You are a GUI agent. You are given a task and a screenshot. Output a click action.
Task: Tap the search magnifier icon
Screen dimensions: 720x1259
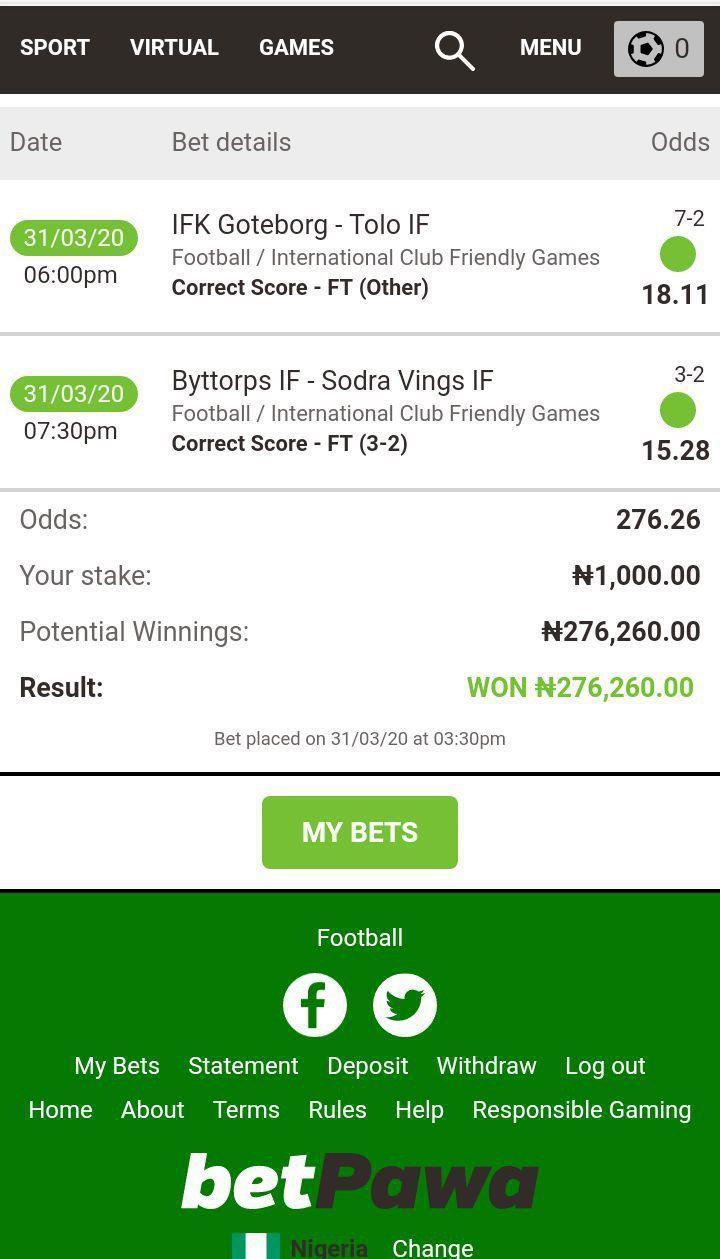pos(454,50)
